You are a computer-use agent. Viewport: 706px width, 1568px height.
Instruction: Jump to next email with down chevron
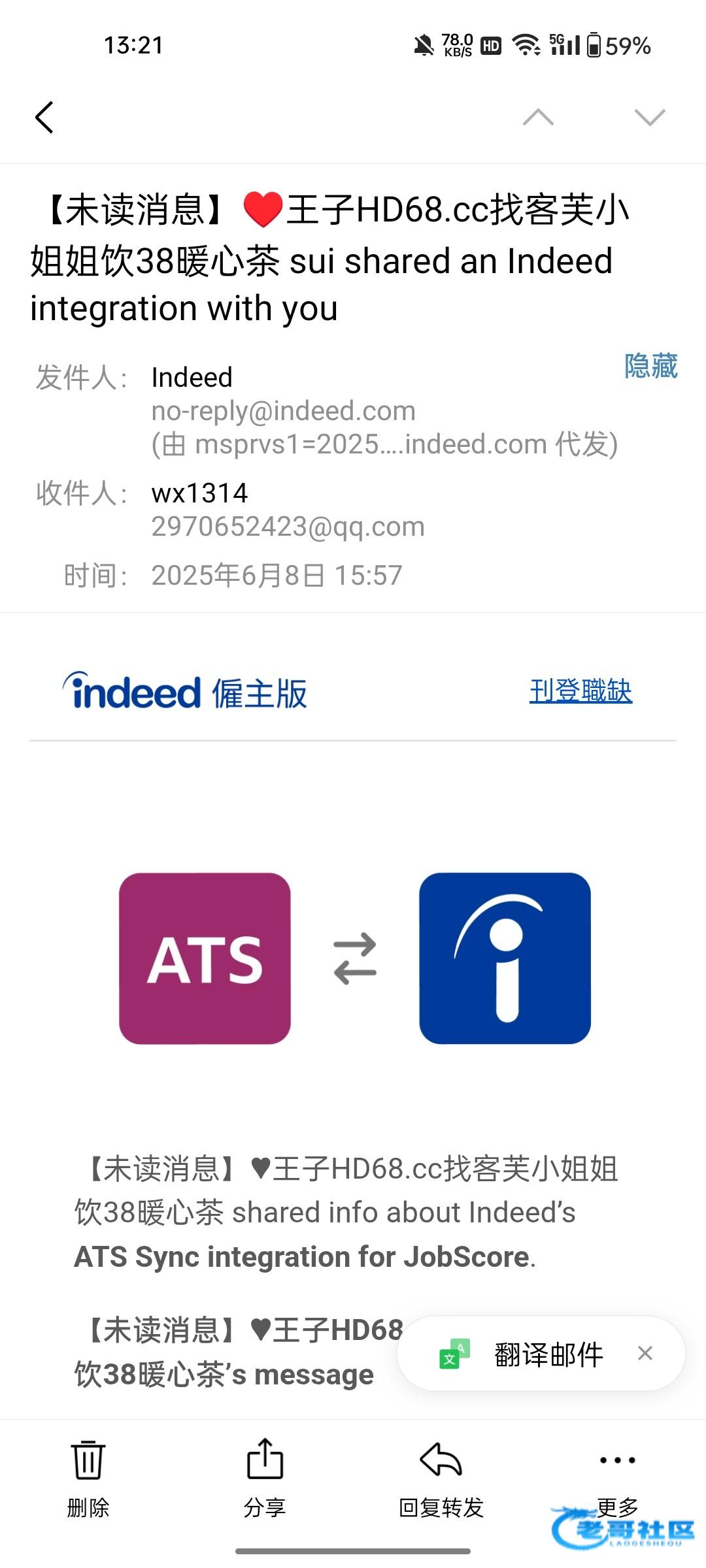click(x=650, y=117)
